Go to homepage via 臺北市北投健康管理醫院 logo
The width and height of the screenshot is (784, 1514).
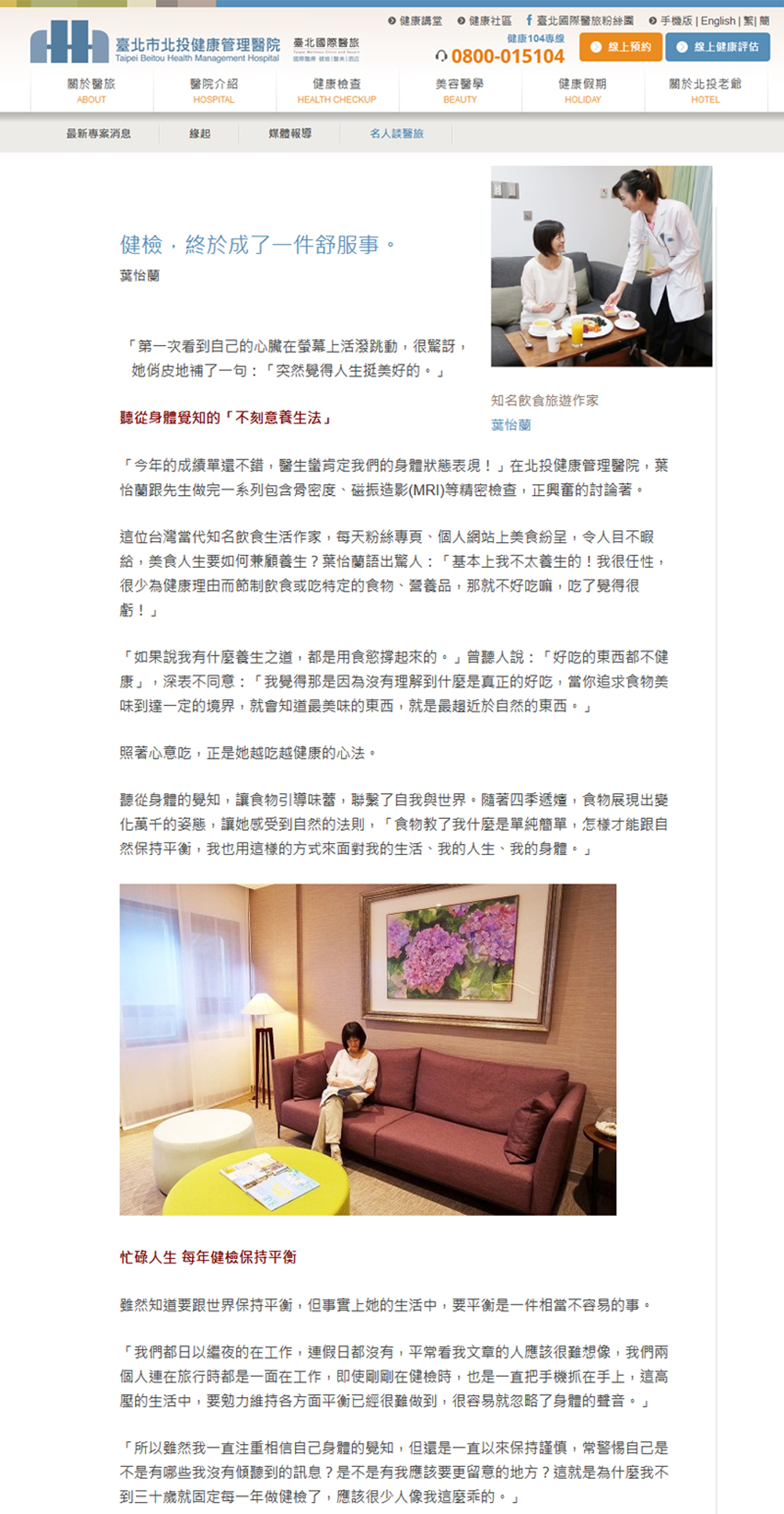pos(155,43)
